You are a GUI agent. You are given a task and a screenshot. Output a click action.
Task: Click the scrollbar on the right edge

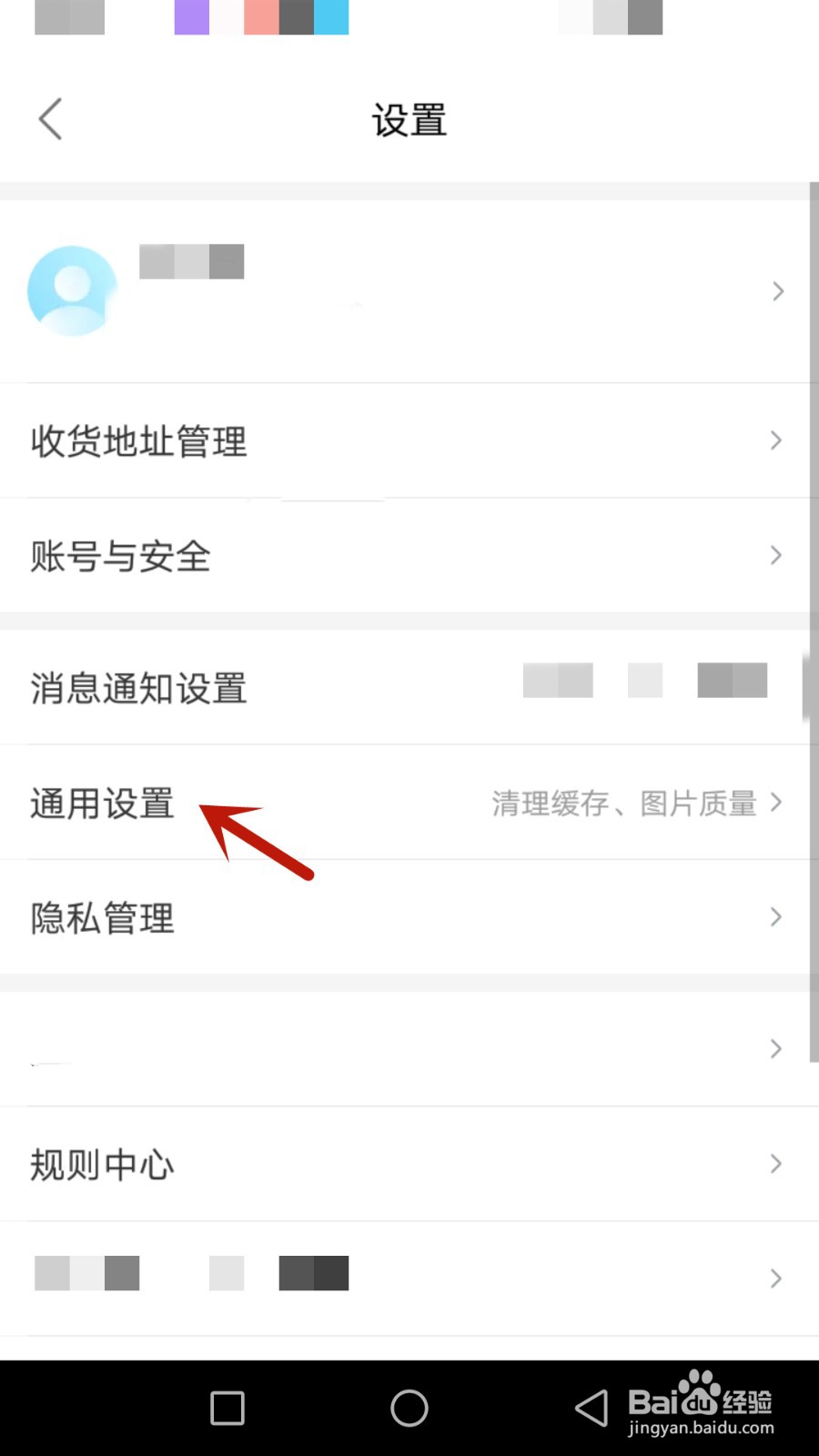click(810, 682)
